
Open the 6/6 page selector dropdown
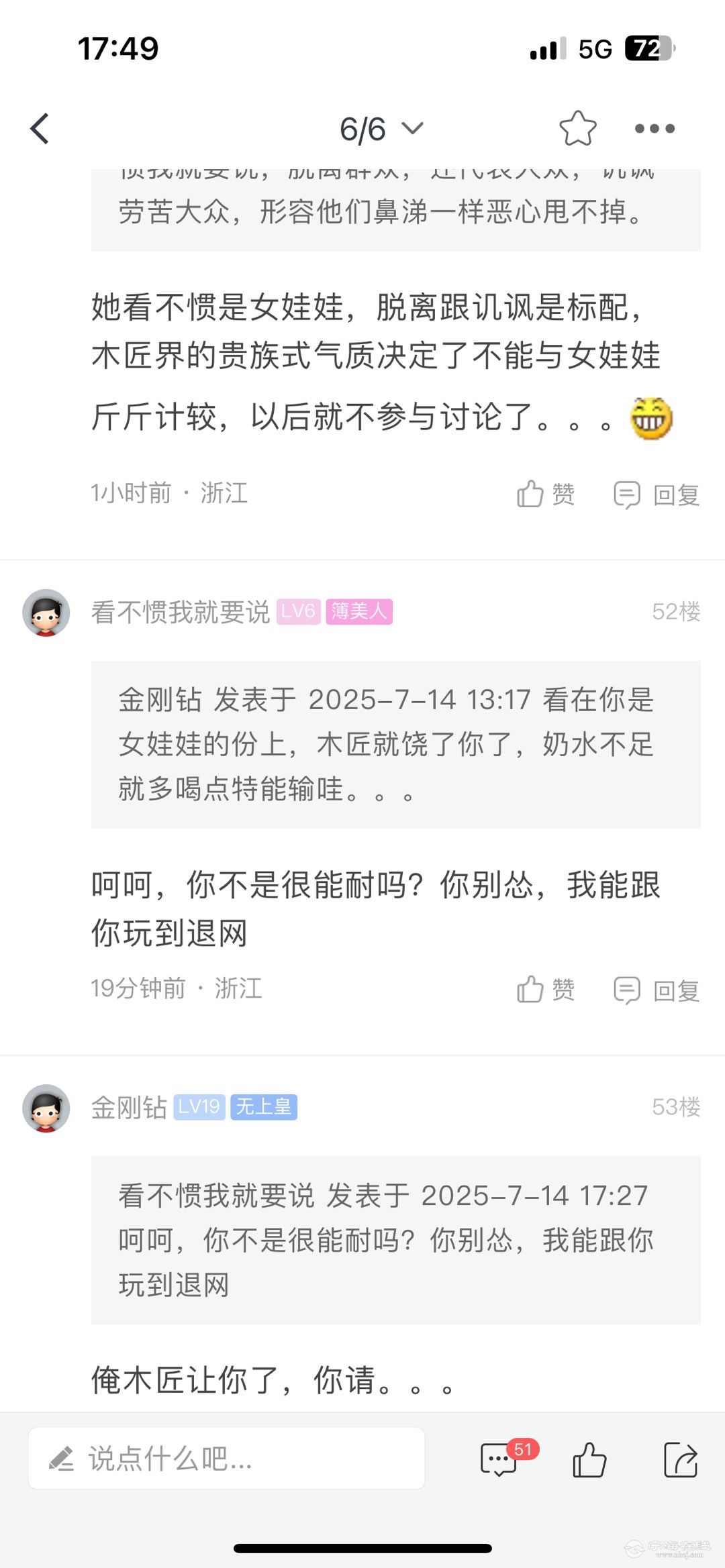click(x=381, y=129)
